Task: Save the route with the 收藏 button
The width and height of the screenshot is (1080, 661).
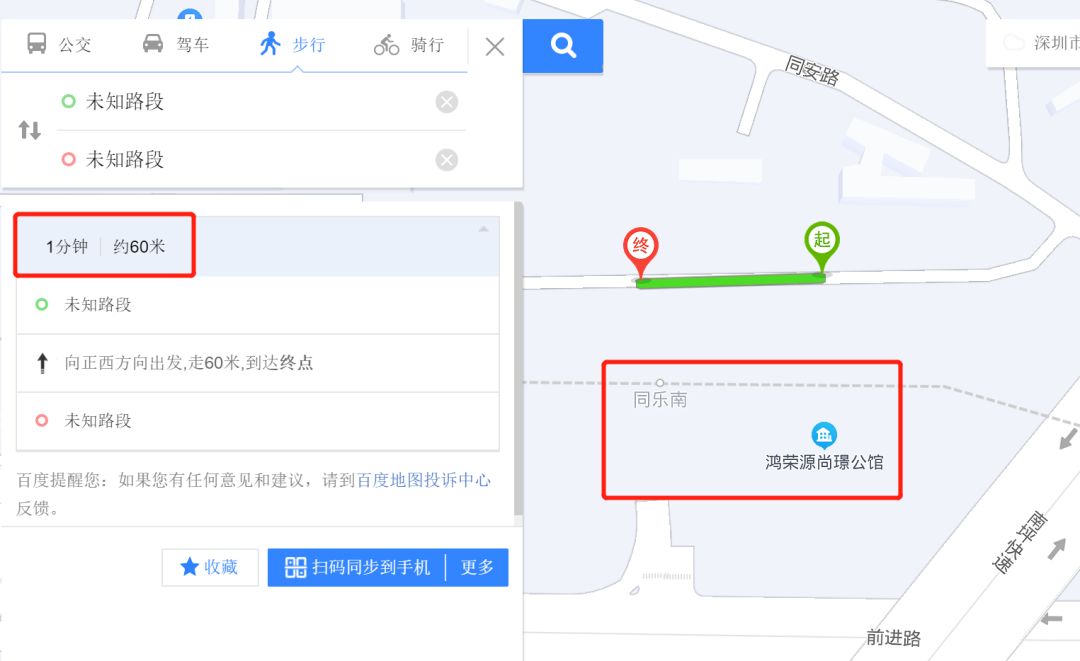Action: coord(210,567)
